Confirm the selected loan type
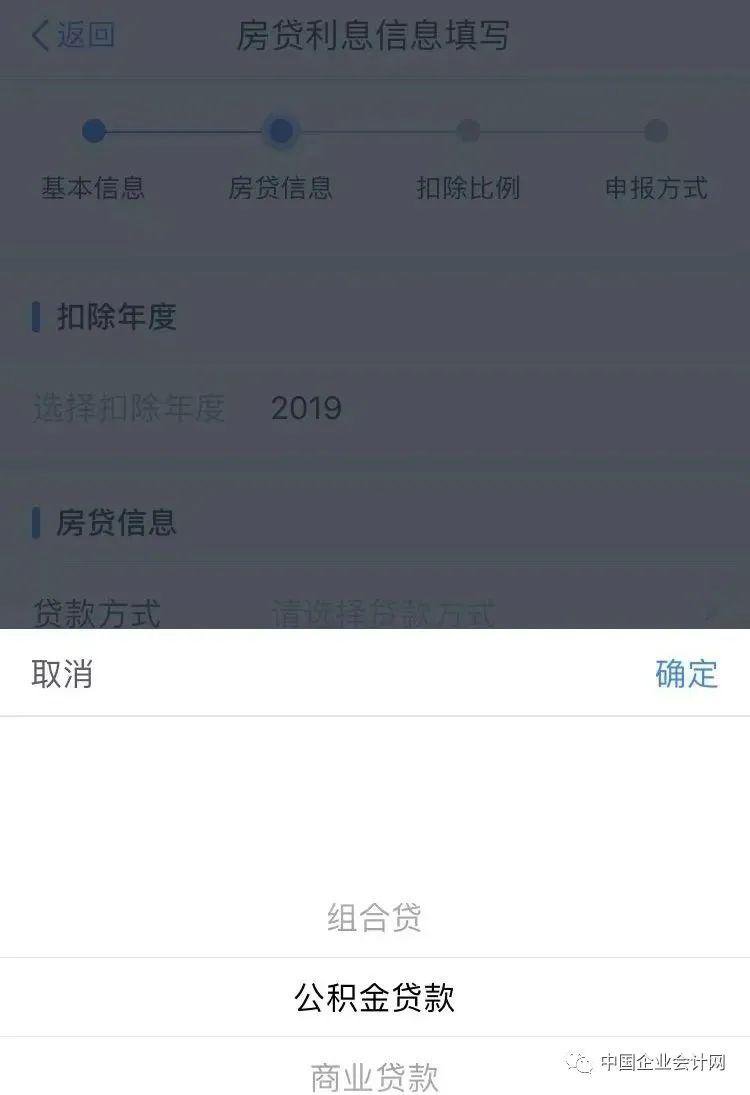 click(x=686, y=674)
